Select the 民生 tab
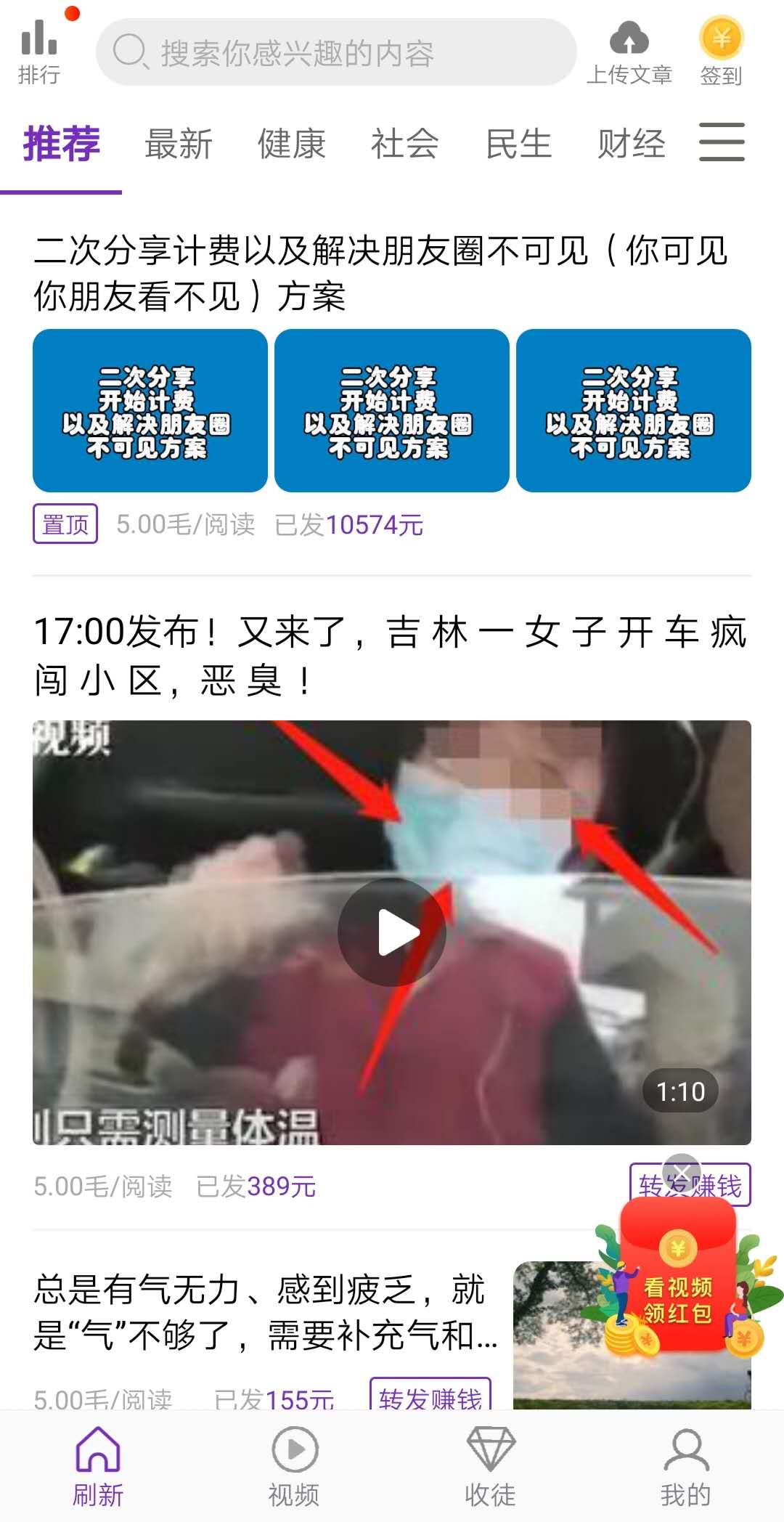 (518, 144)
